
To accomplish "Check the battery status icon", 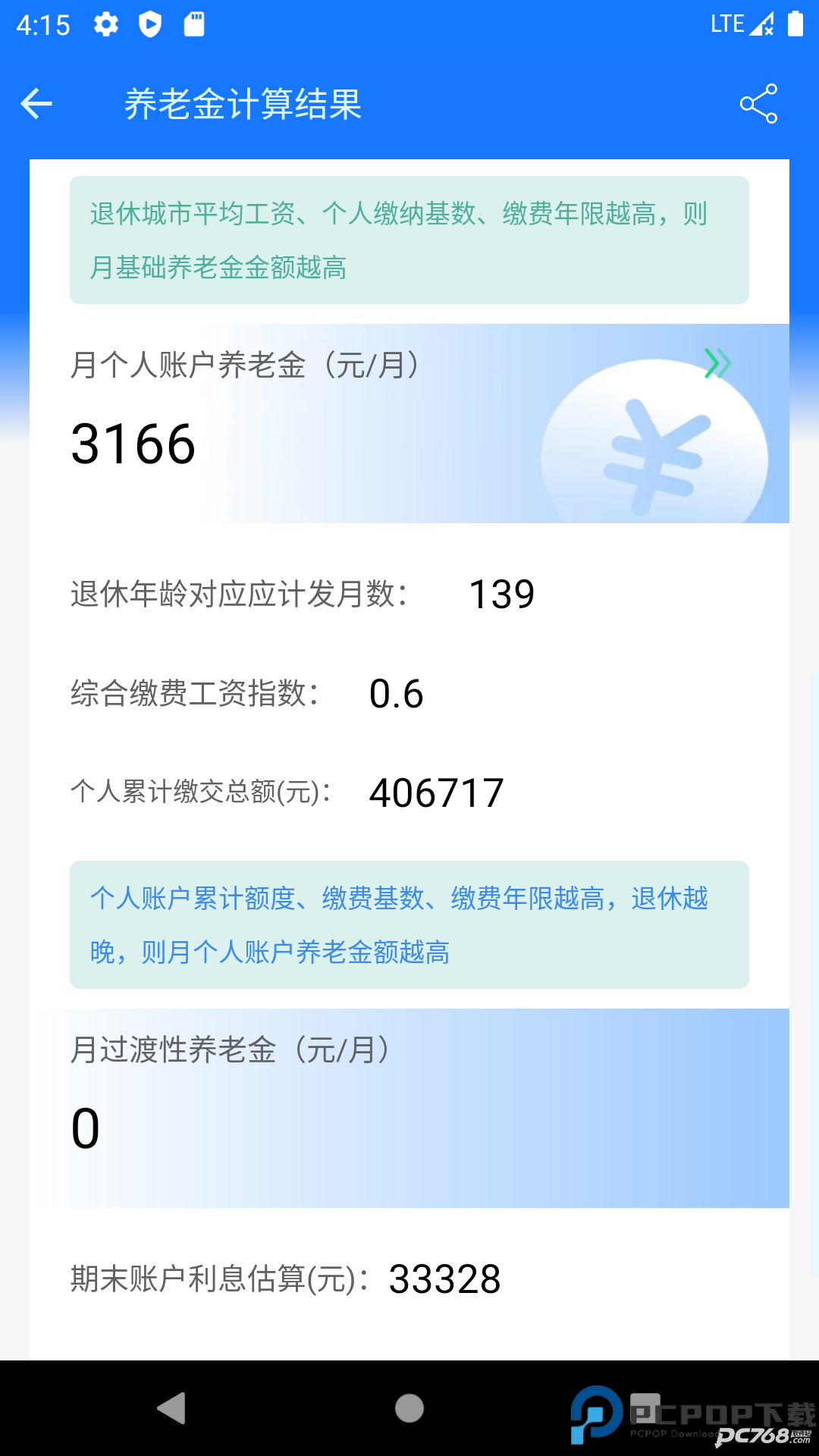I will [794, 24].
